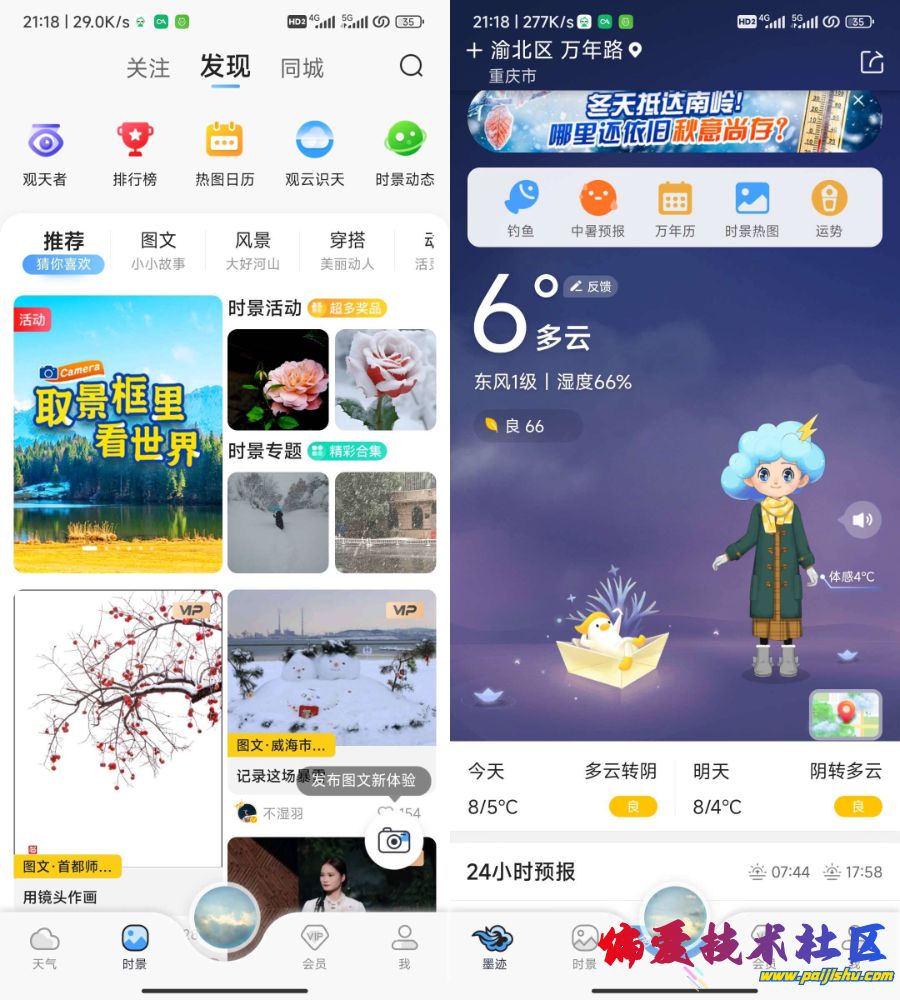Add a city with the plus icon
Viewport: 900px width, 1000px height.
tap(474, 51)
